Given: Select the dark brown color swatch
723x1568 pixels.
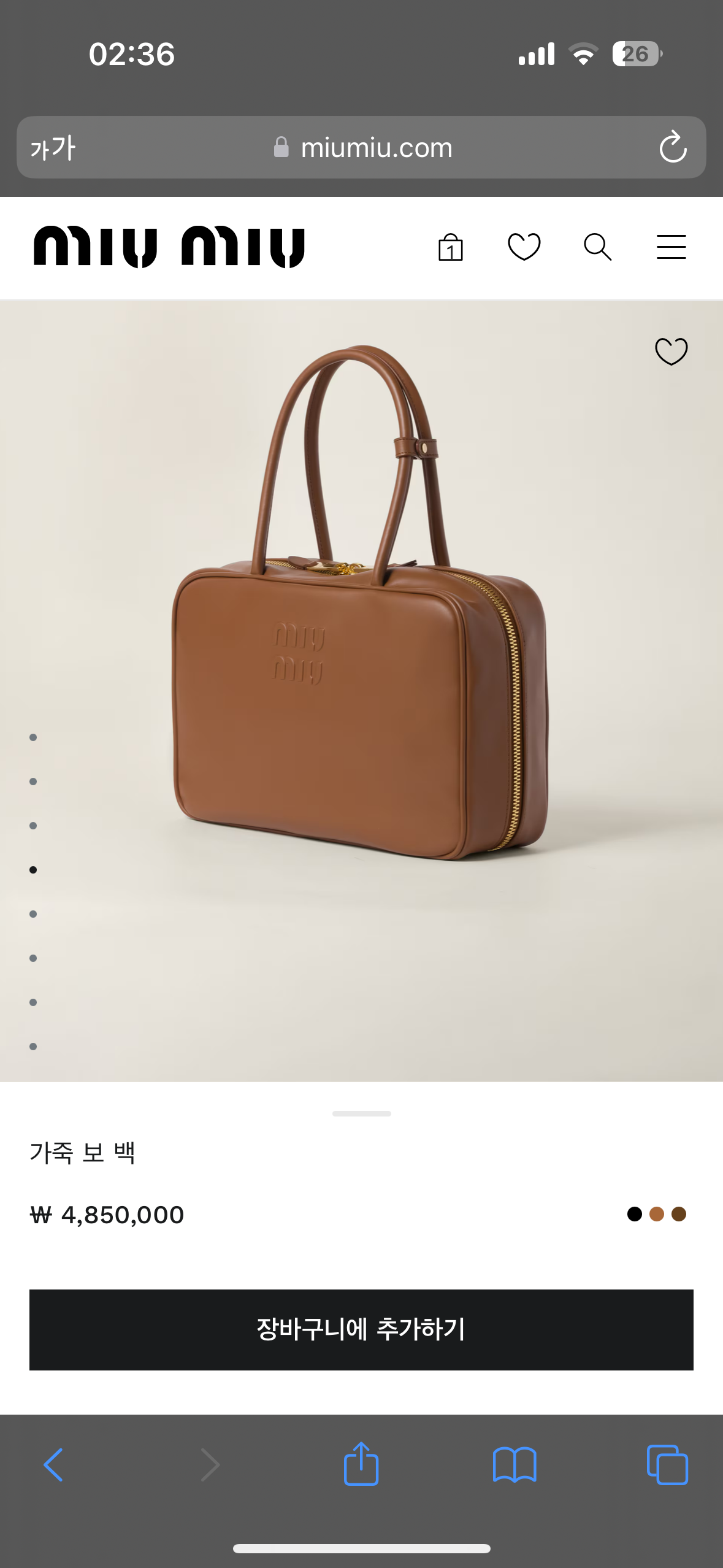Looking at the screenshot, I should 679,1214.
